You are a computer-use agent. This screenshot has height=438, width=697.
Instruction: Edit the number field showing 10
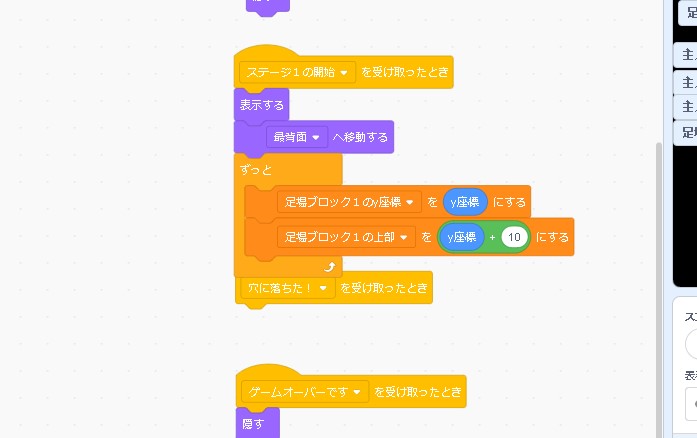click(515, 237)
